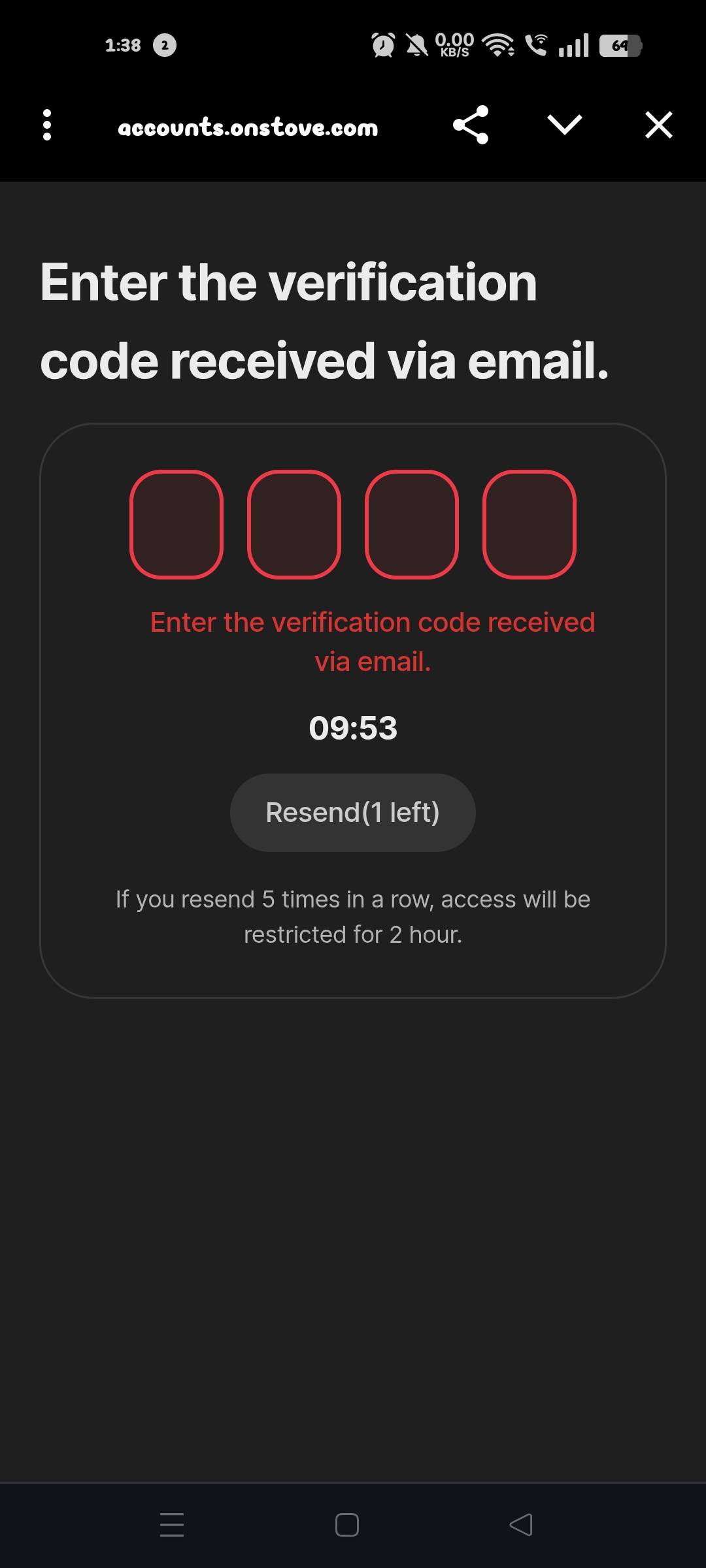706x1568 pixels.
Task: Go back using system navigation
Action: (521, 1525)
